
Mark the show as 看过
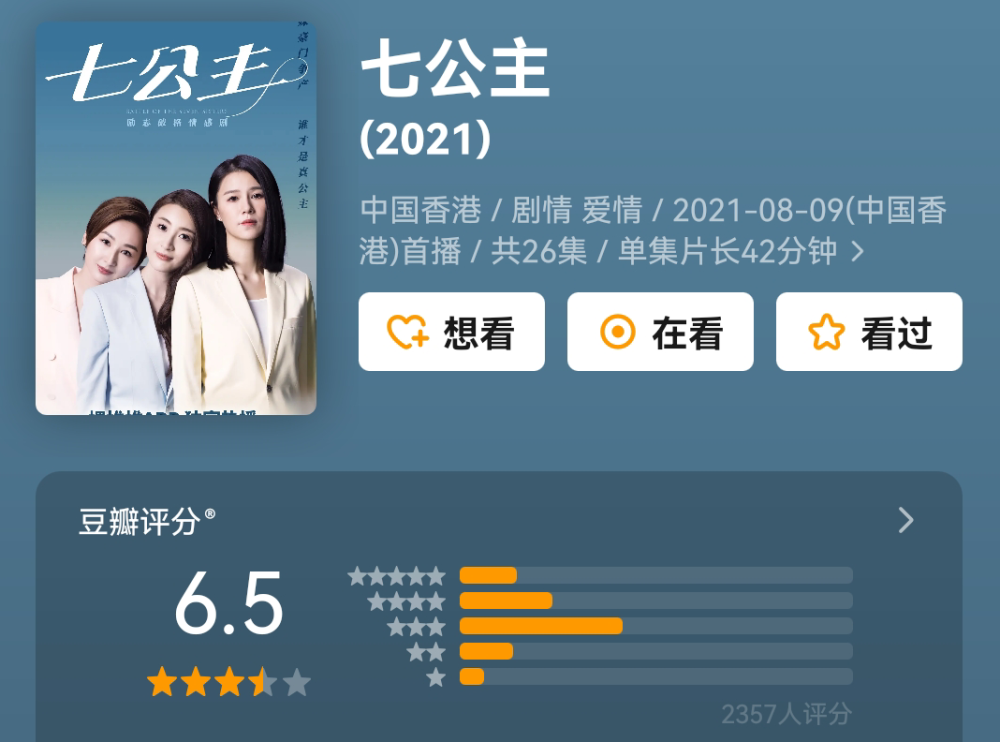coord(868,332)
